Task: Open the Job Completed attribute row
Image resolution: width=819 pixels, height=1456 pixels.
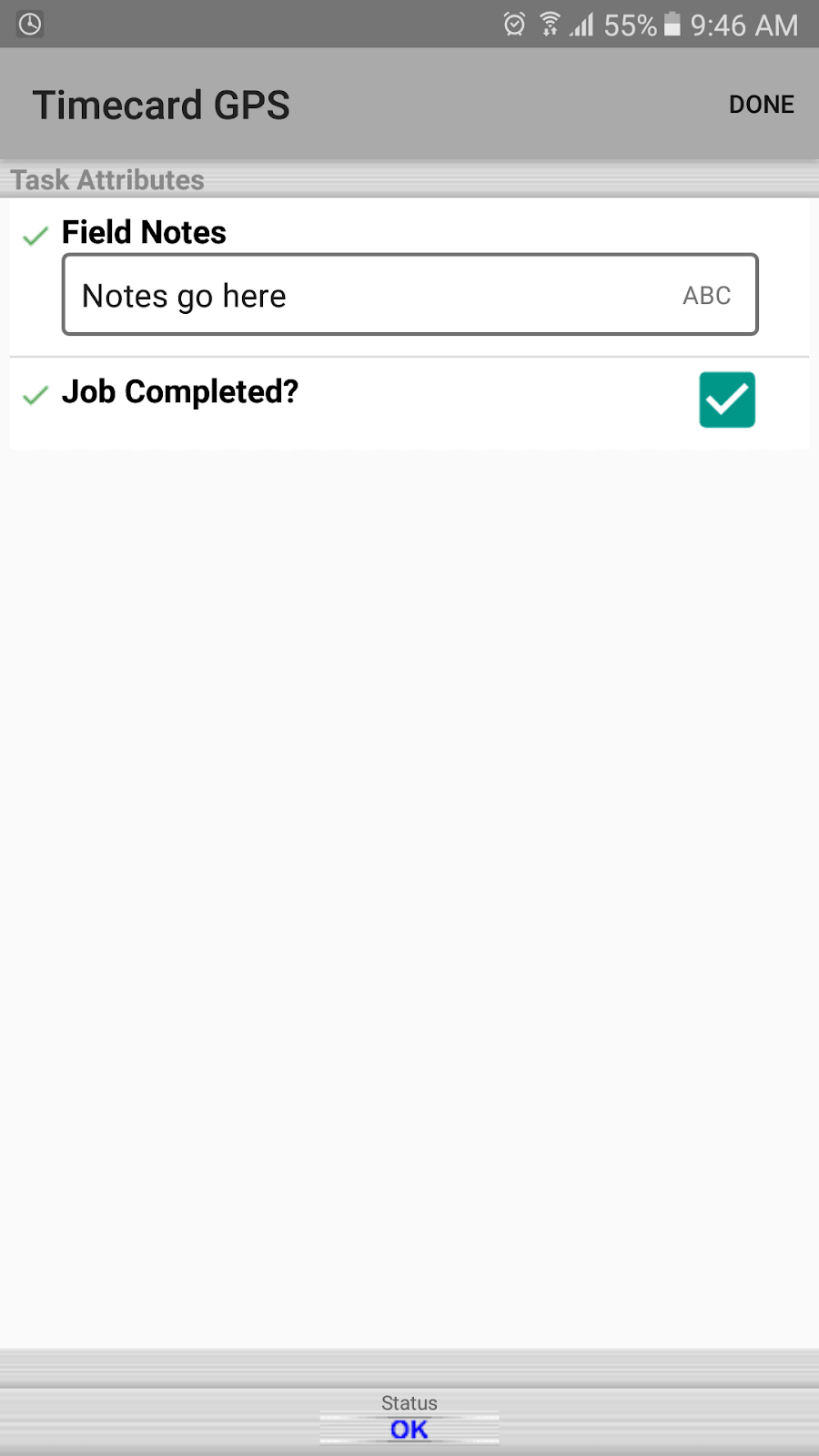Action: tap(179, 391)
